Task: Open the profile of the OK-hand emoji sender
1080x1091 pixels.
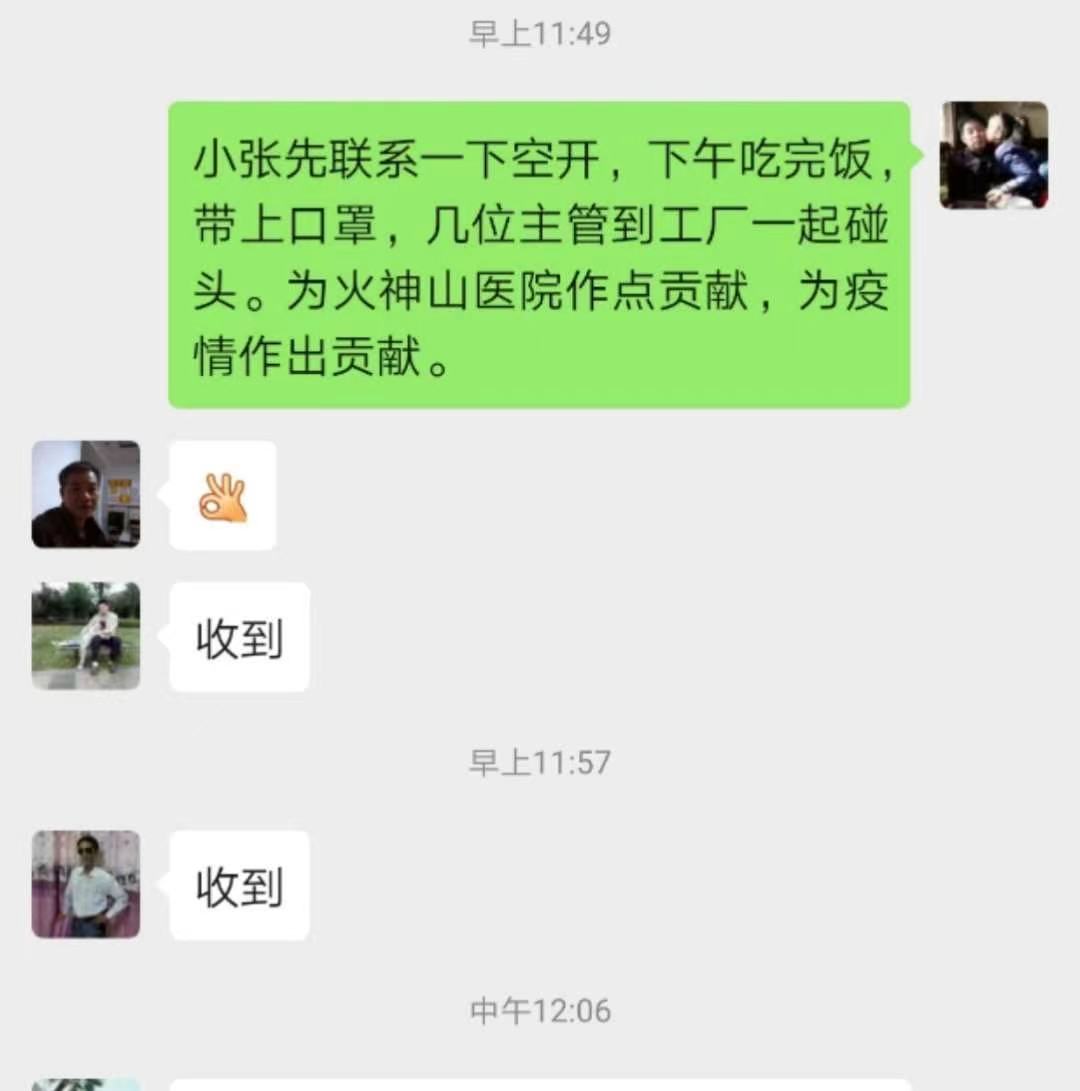Action: point(86,494)
